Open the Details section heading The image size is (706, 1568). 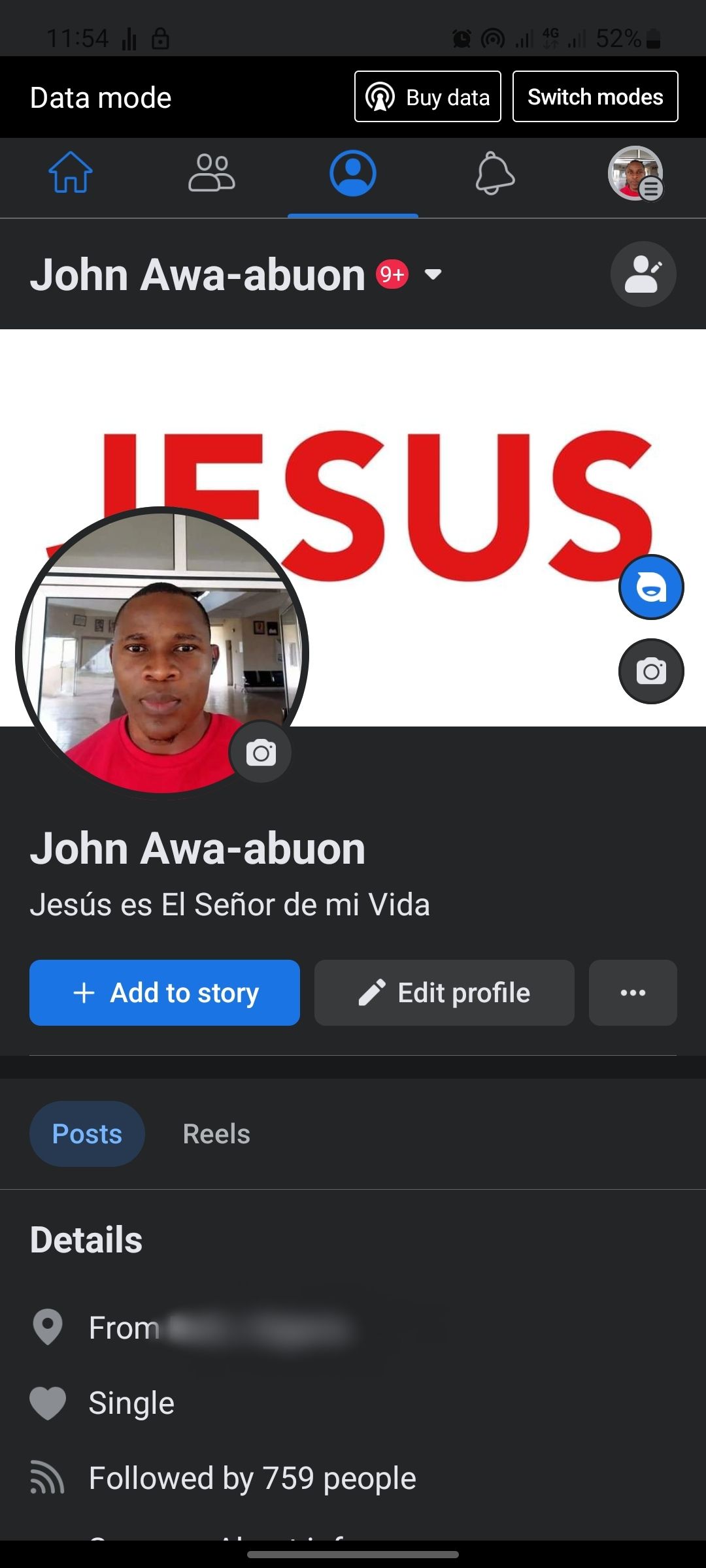[86, 1238]
